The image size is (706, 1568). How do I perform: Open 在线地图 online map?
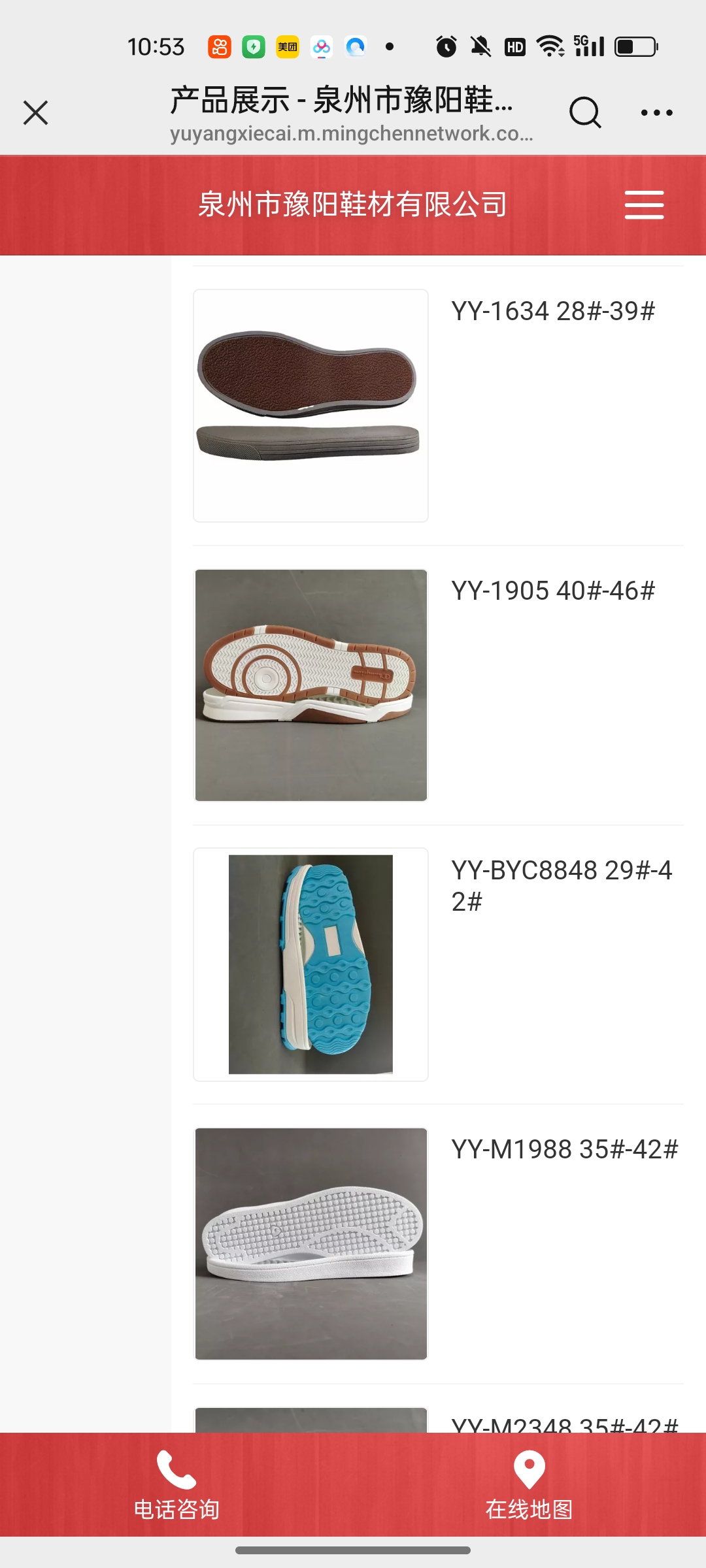point(529,1484)
